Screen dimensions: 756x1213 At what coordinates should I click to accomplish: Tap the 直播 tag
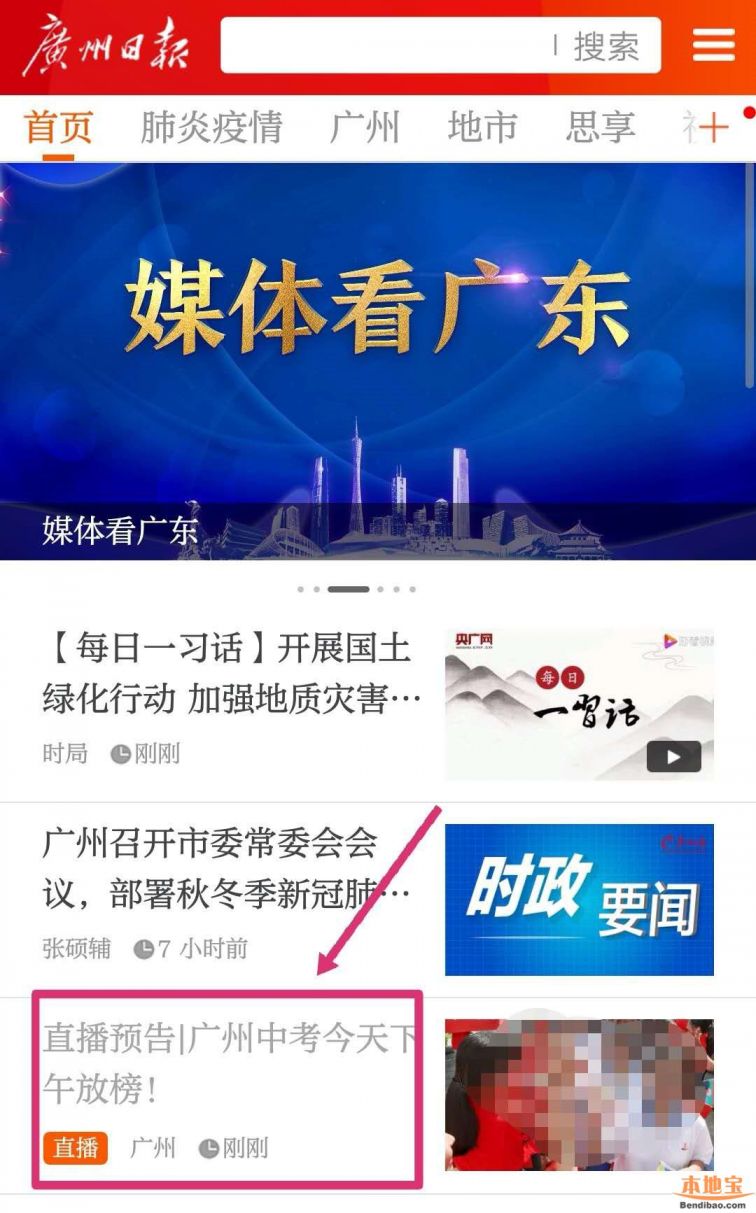(75, 1148)
